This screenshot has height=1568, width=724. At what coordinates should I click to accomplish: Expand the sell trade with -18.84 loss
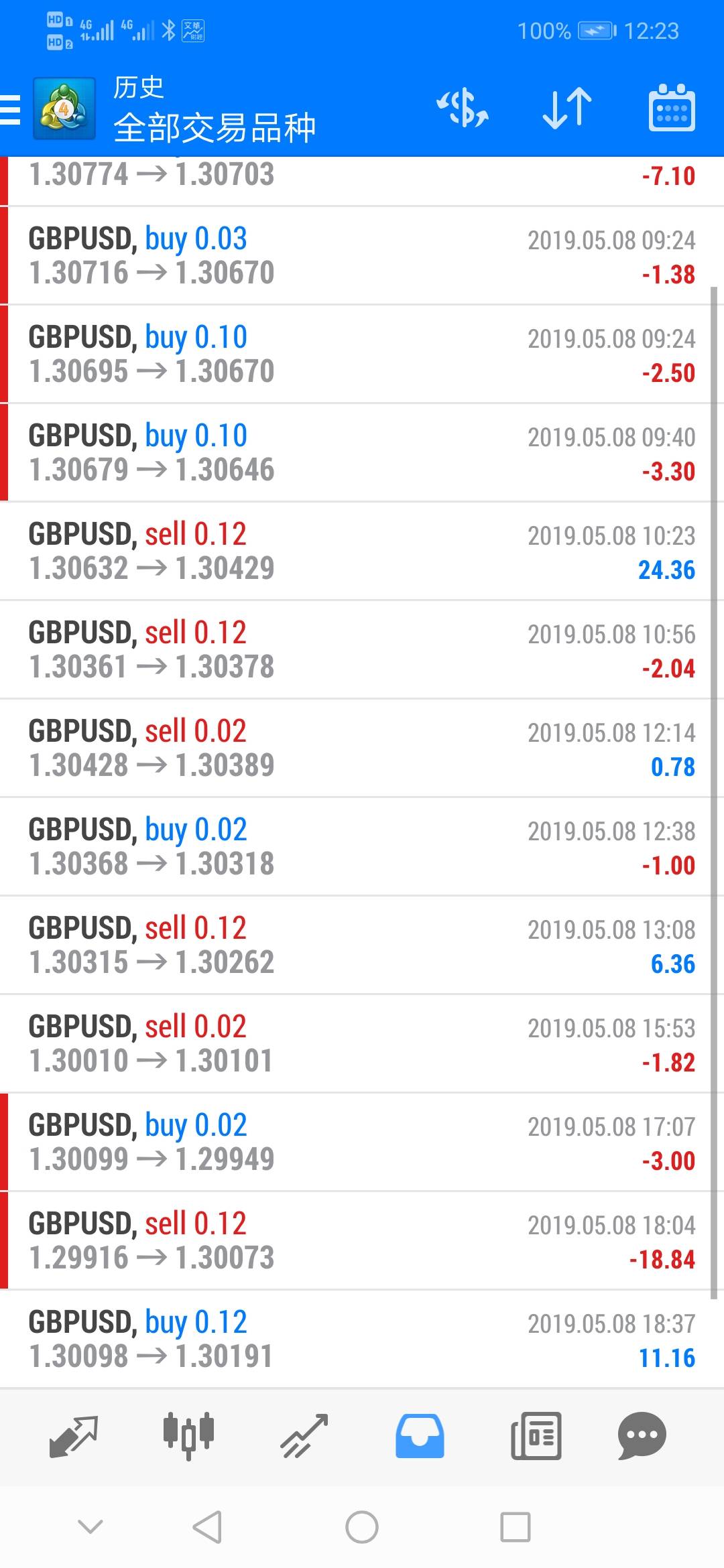pos(362,1240)
